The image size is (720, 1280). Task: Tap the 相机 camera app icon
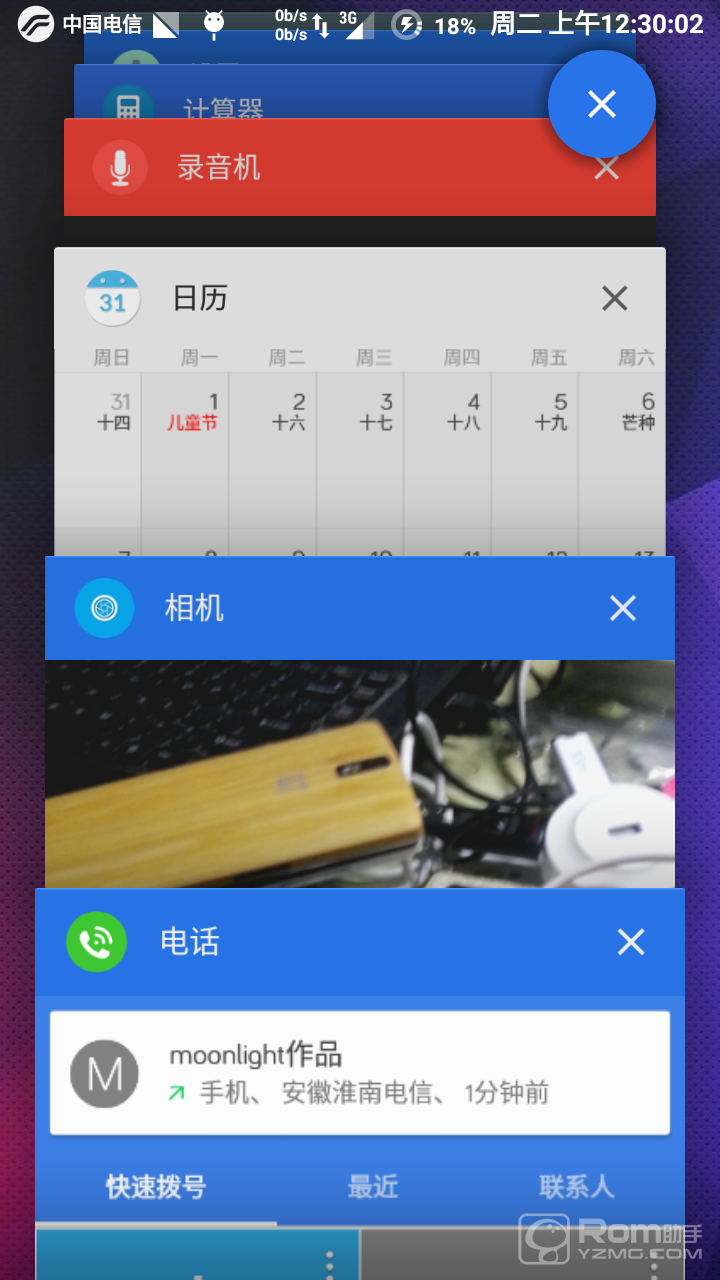(104, 608)
